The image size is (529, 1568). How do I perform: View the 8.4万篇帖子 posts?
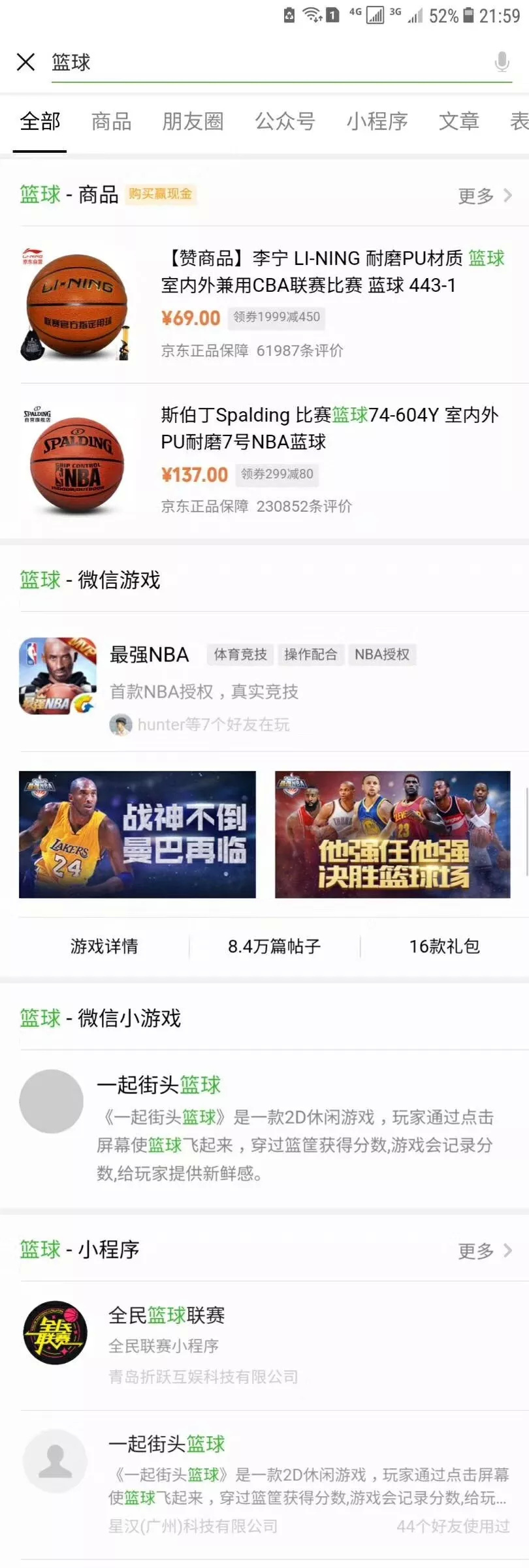tap(274, 947)
